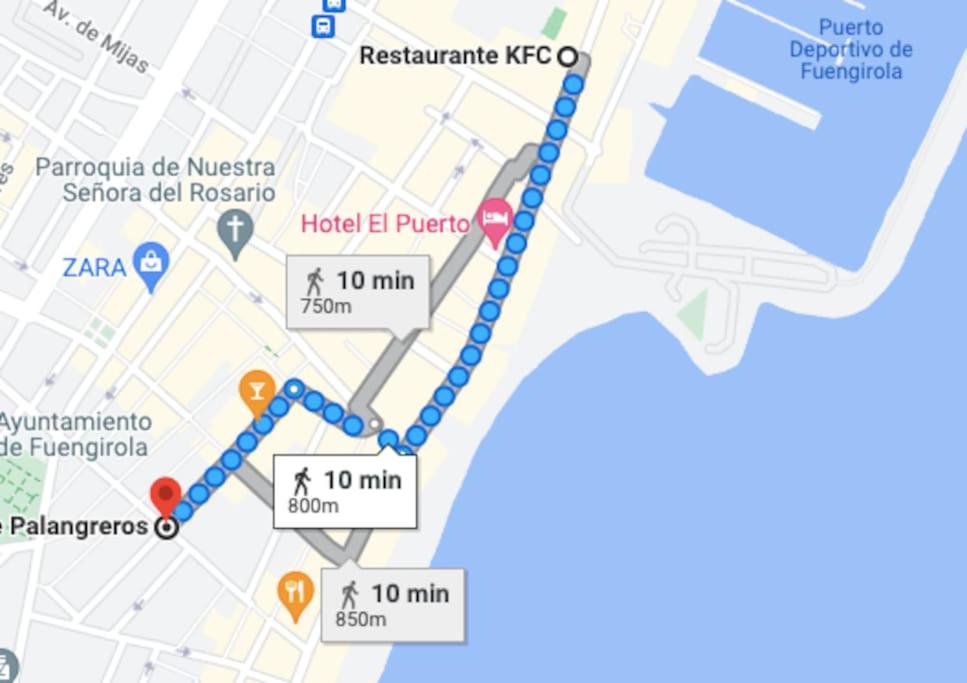Open the Parroquia de Nuestra Señora del Rosario marker
Image resolution: width=967 pixels, height=683 pixels.
(x=235, y=229)
